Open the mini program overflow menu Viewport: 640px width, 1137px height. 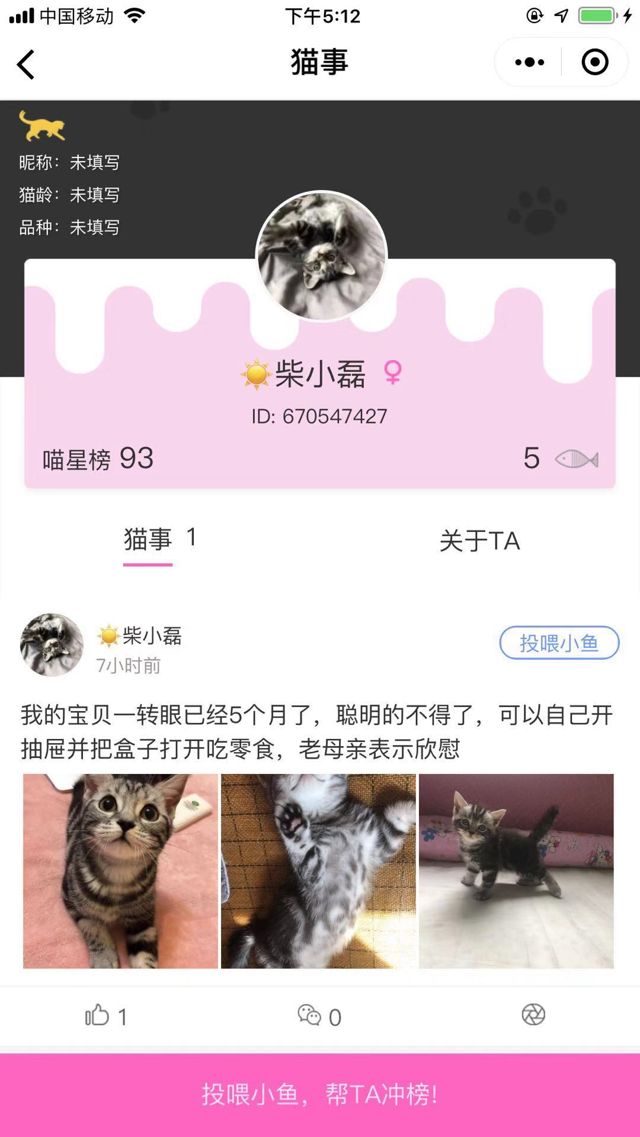[529, 63]
